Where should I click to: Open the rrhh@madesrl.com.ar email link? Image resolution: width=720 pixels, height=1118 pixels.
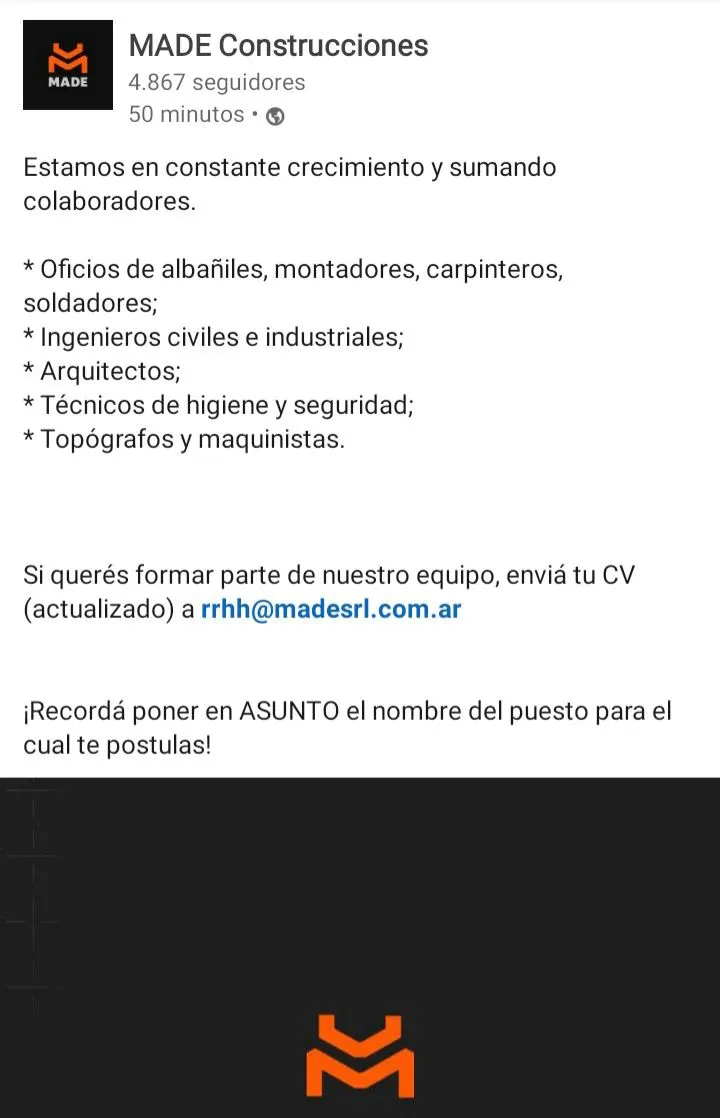(x=331, y=609)
